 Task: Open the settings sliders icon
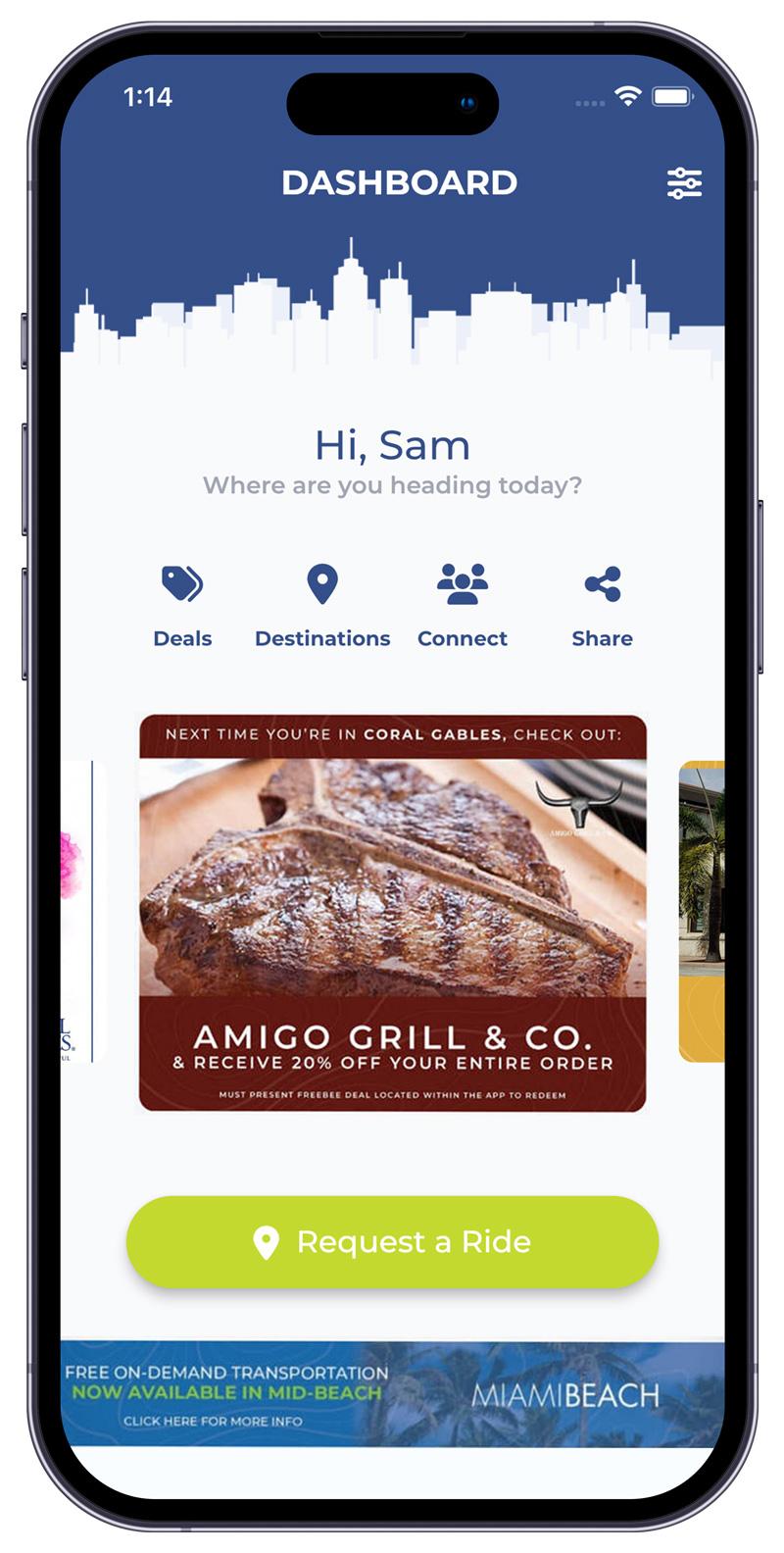[x=684, y=183]
